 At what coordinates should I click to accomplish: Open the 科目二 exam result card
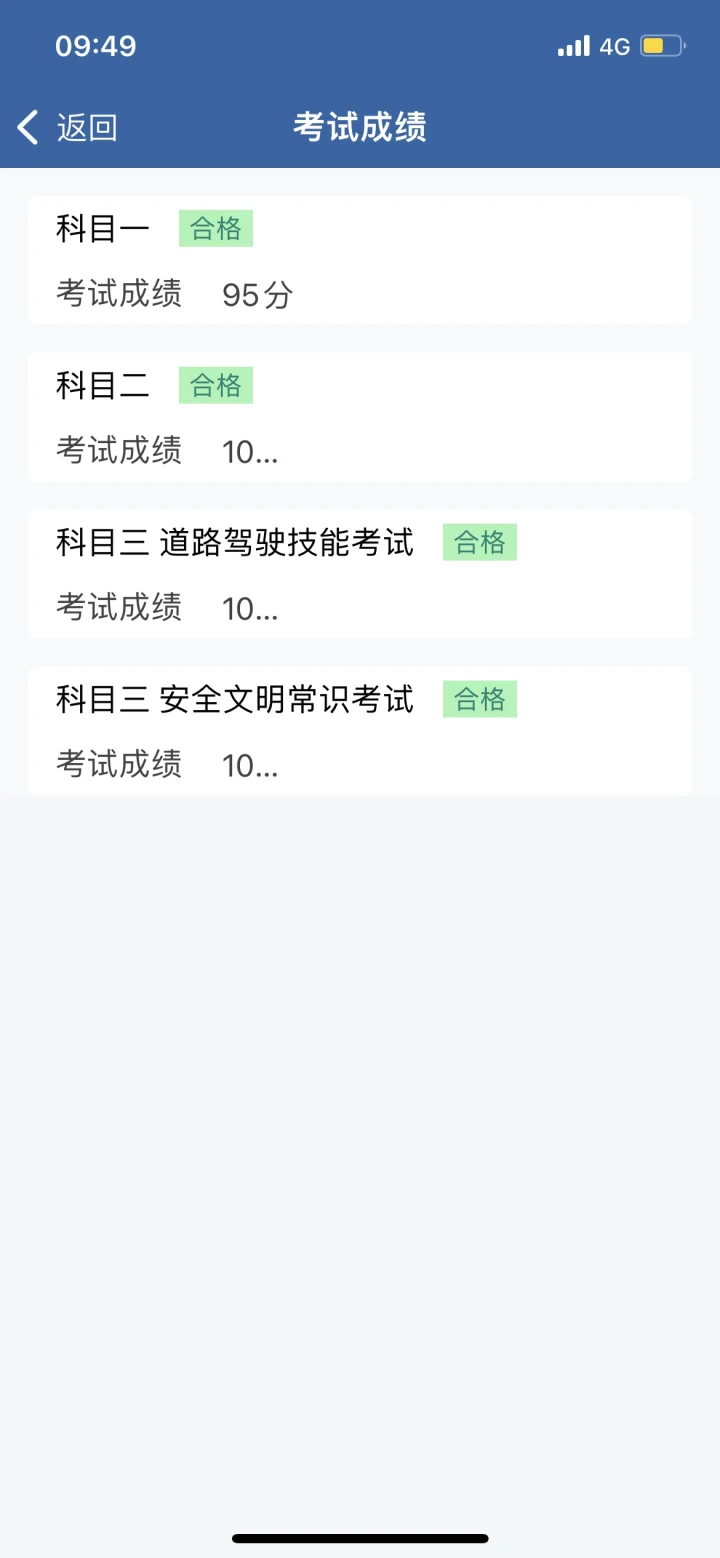pos(360,417)
